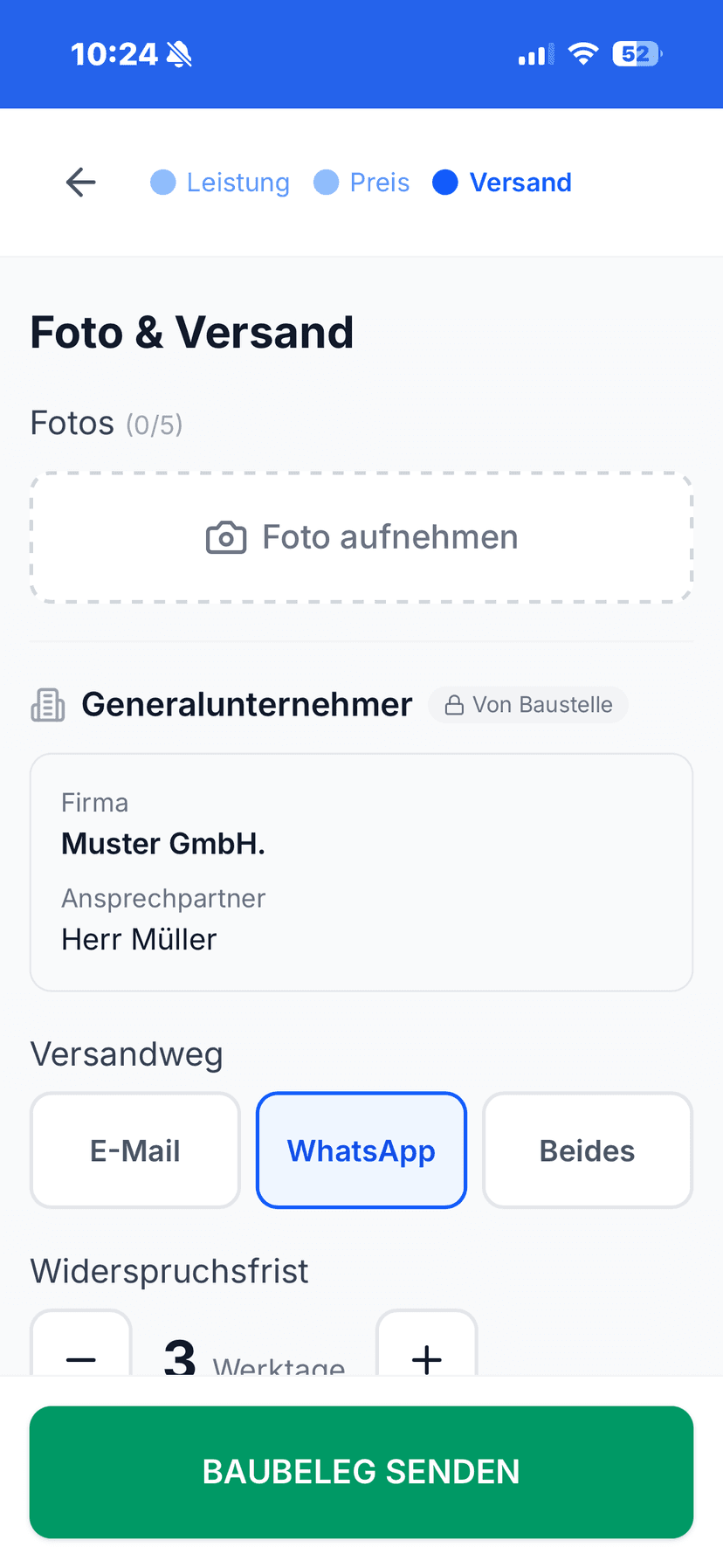Tap the battery indicator showing 52
The height and width of the screenshot is (1568, 723).
(x=637, y=53)
